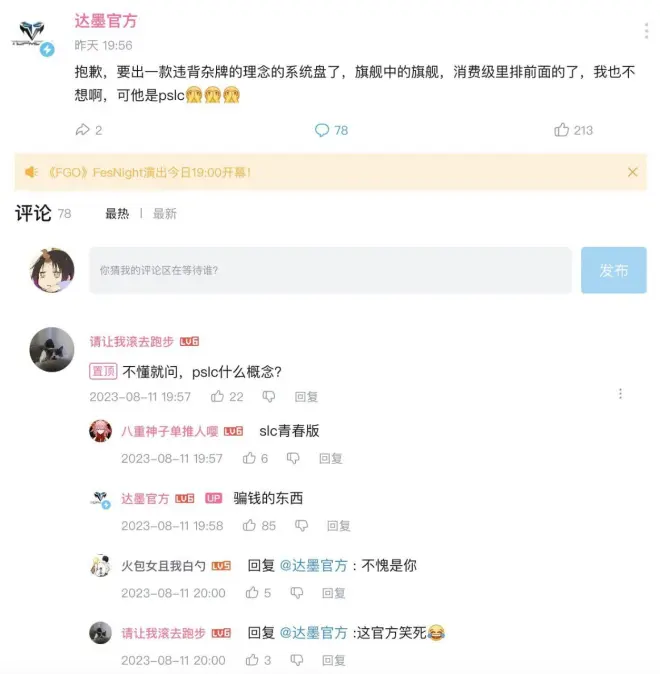Focus the comment input field
The height and width of the screenshot is (674, 660).
tap(330, 270)
